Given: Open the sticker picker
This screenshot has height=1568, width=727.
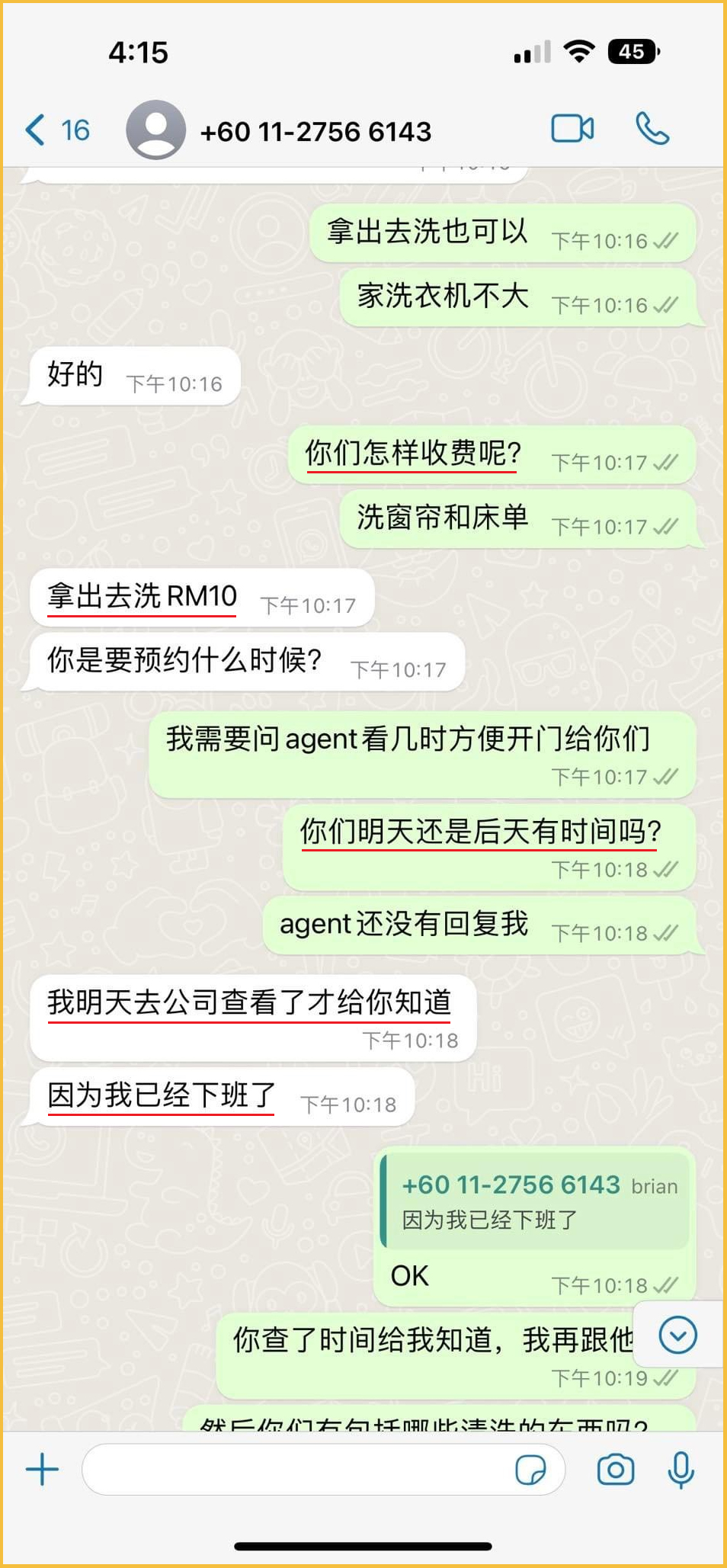Looking at the screenshot, I should [x=530, y=1470].
